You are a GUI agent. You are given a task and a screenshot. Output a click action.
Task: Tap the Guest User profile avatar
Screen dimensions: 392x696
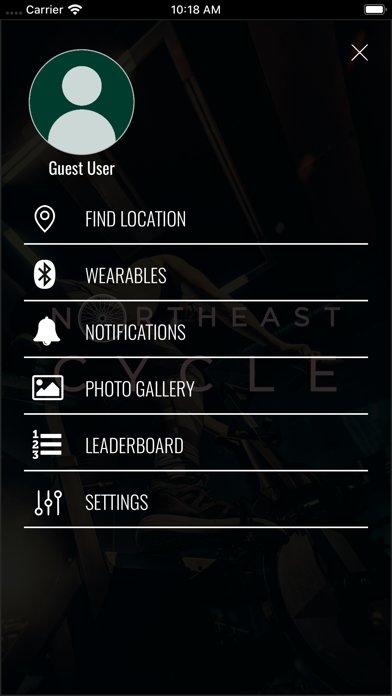tap(82, 102)
